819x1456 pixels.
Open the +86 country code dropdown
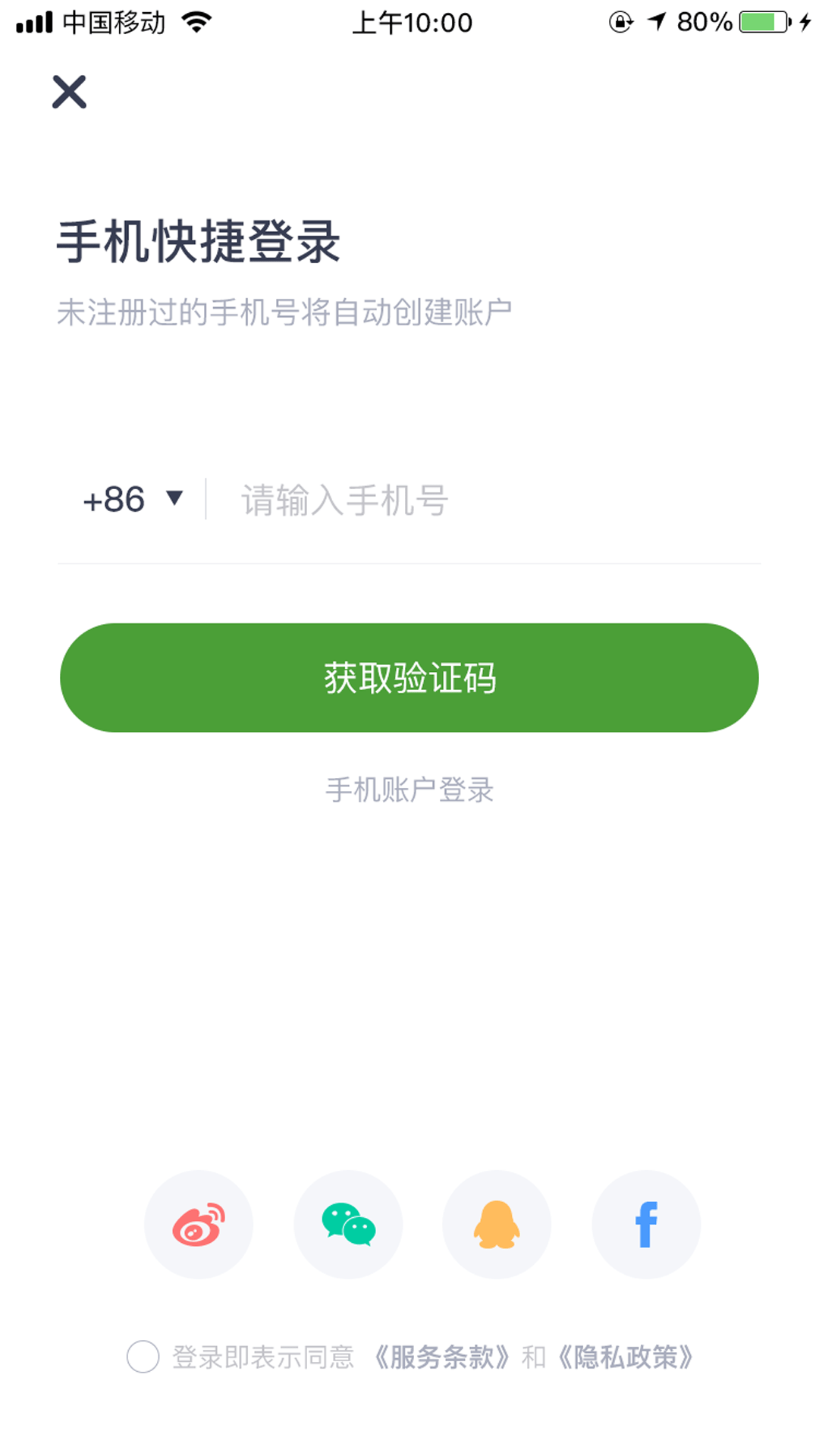(133, 500)
